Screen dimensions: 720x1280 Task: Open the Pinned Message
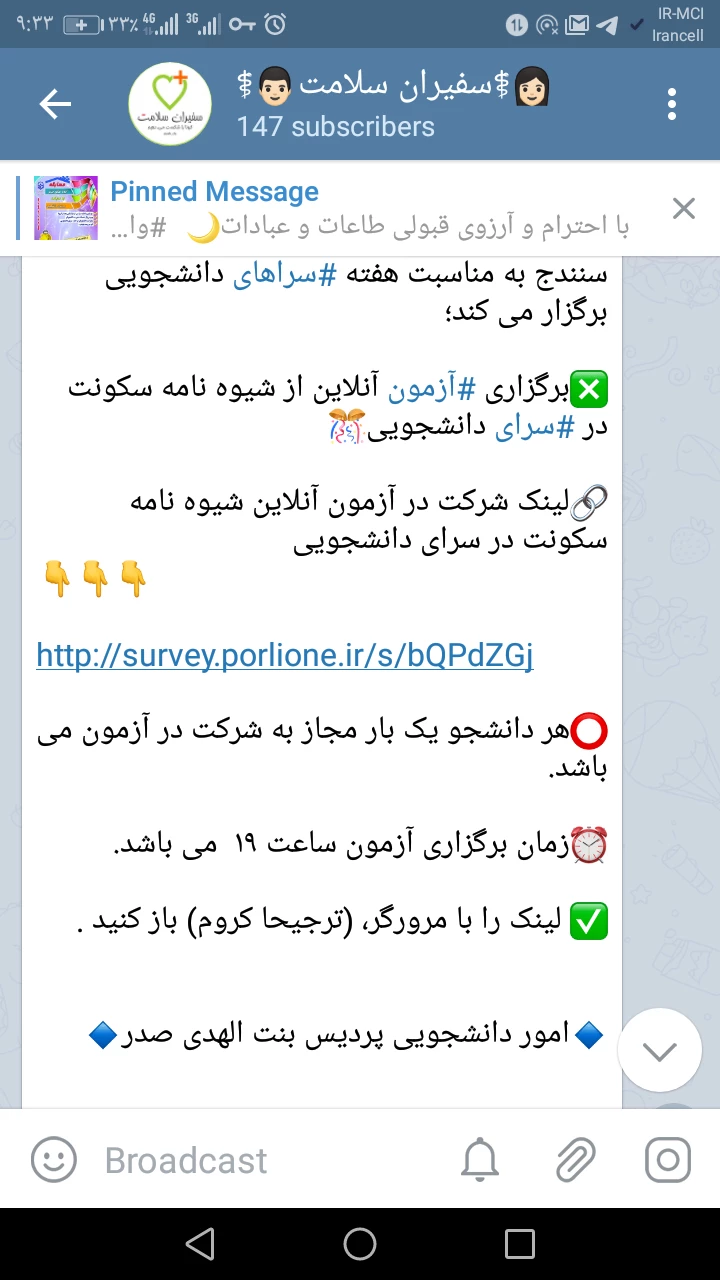[330, 209]
